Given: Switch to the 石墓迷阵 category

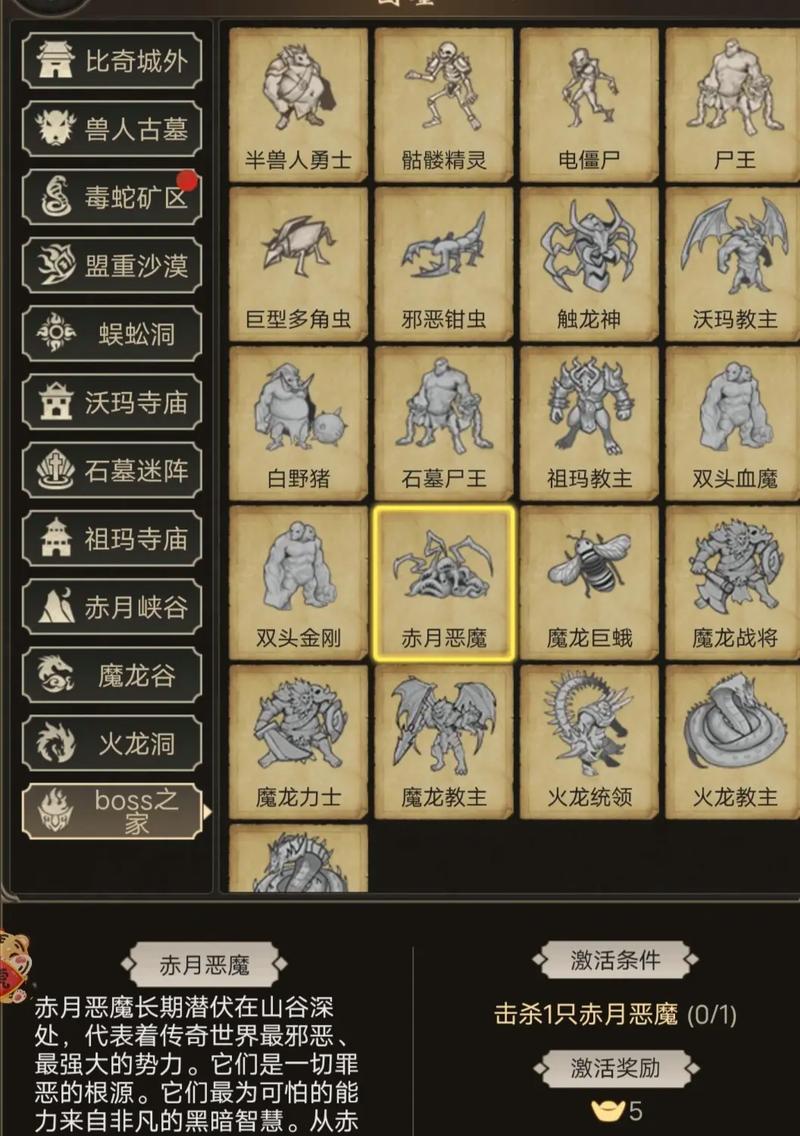Looking at the screenshot, I should coord(111,470).
